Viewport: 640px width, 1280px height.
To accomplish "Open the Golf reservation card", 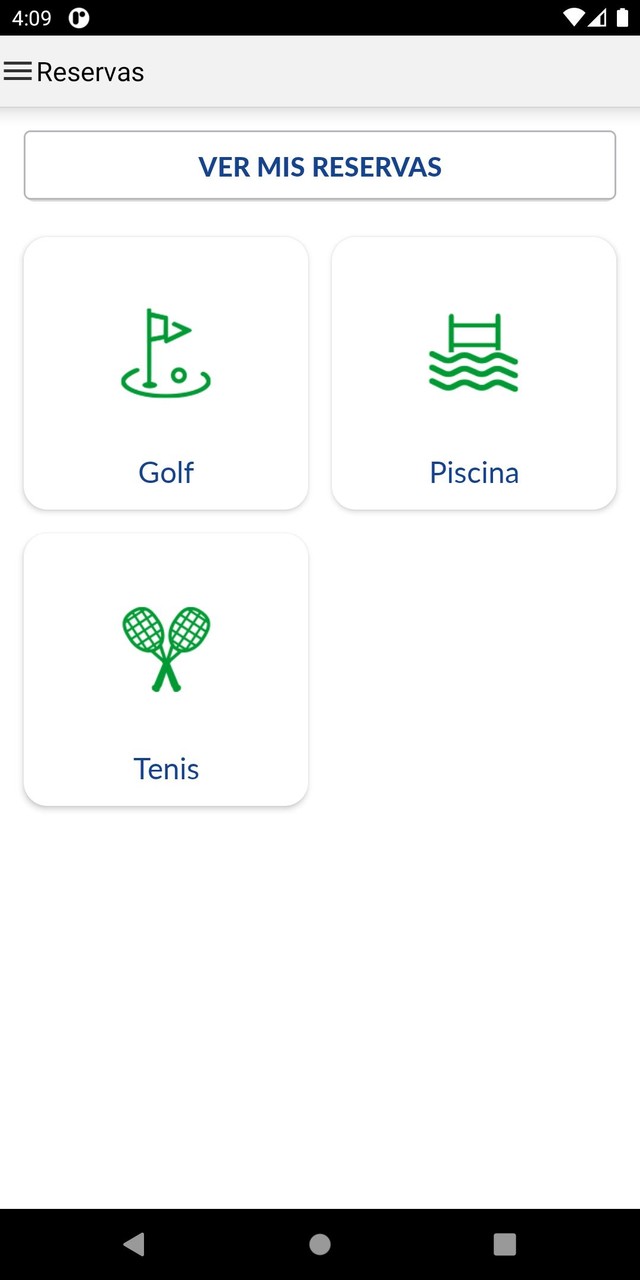I will (166, 373).
